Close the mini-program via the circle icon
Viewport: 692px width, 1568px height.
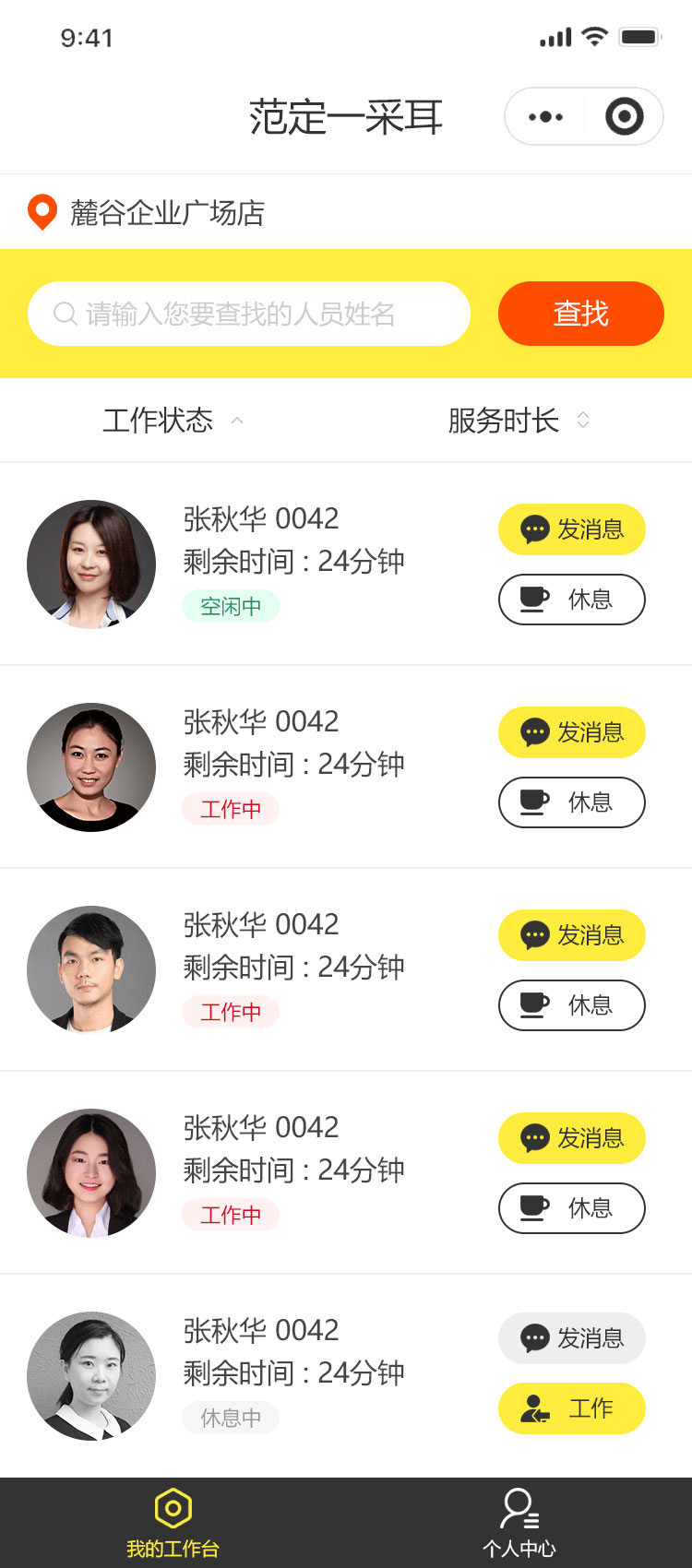pos(624,116)
